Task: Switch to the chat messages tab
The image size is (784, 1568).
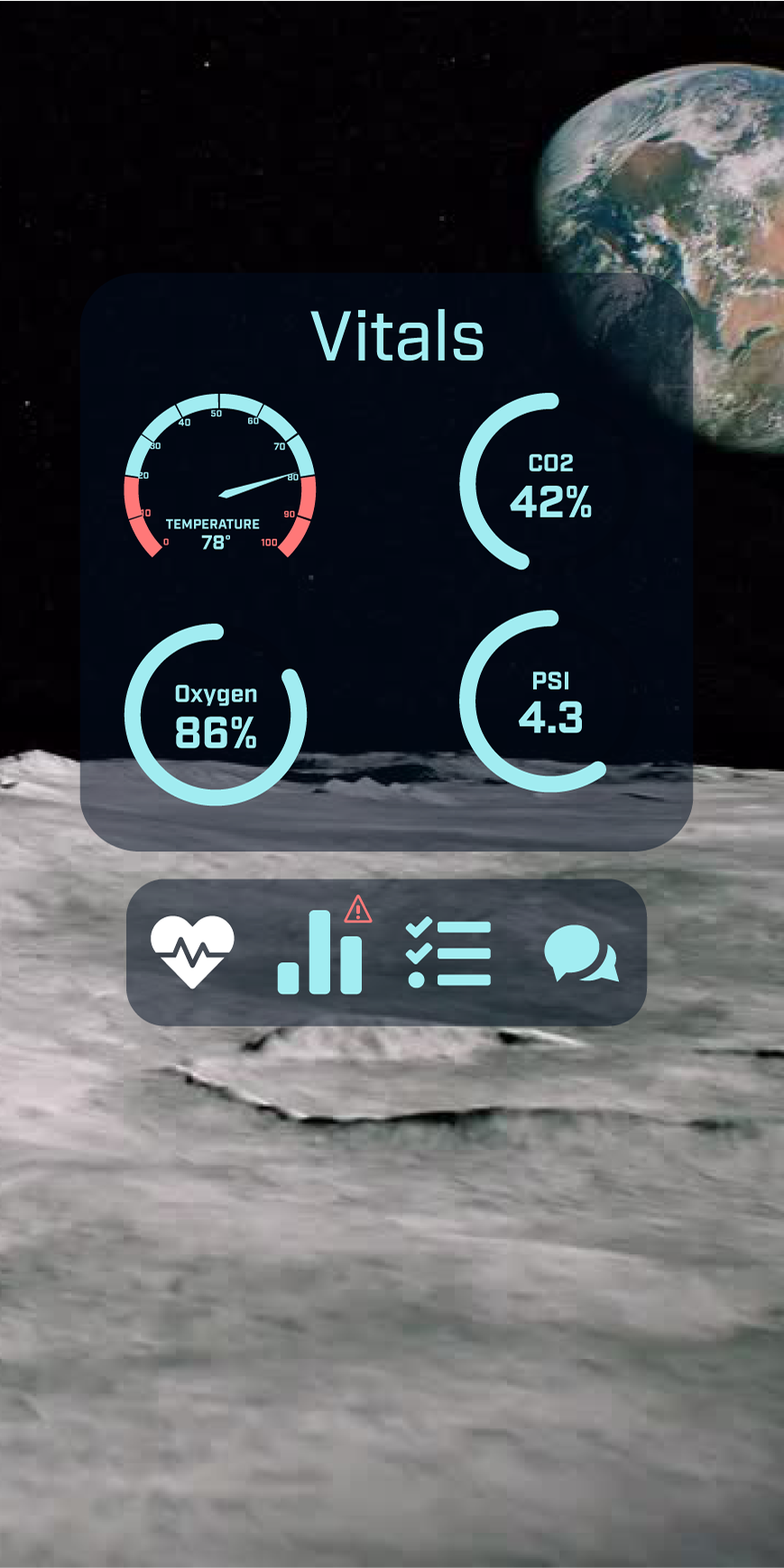Action: tap(580, 953)
